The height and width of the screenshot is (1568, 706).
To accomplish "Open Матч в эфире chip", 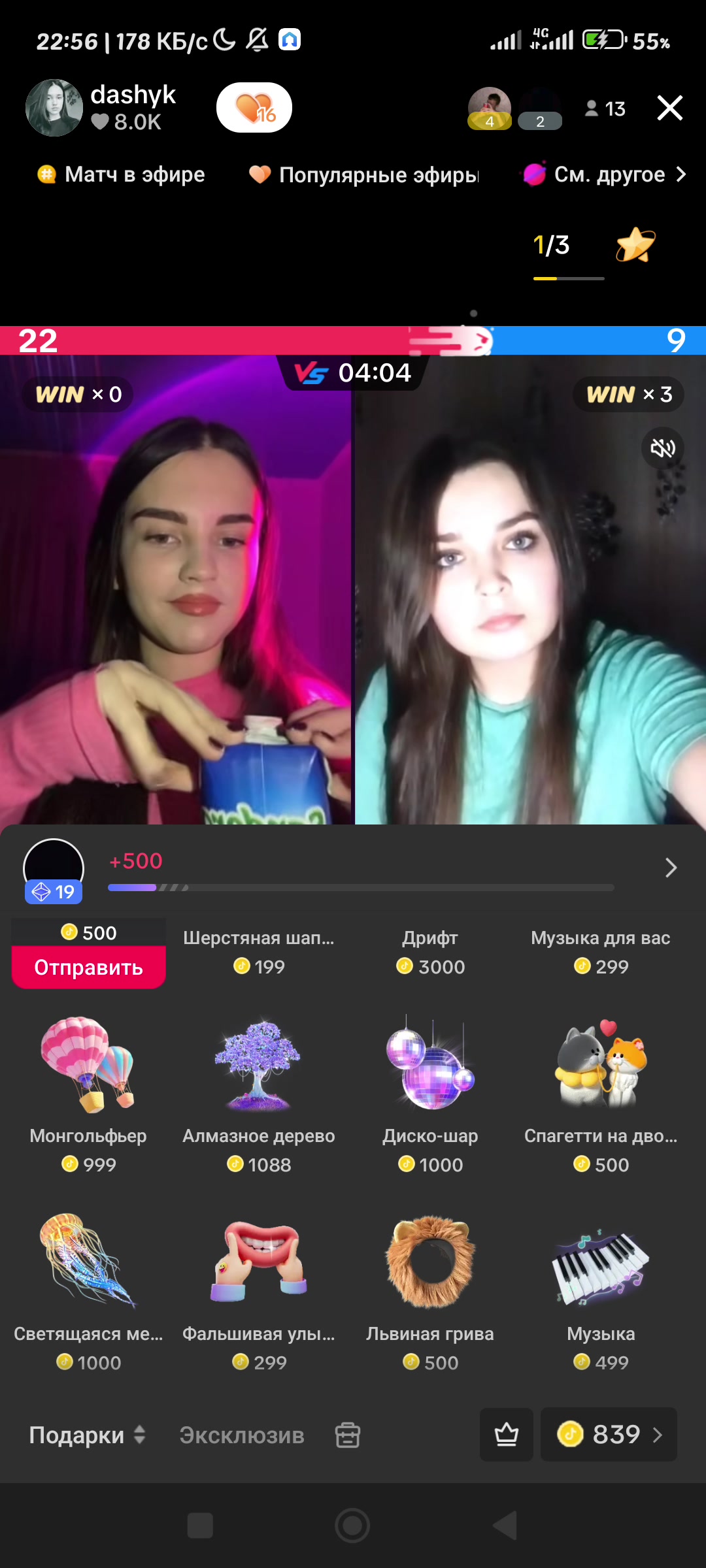I will click(121, 174).
